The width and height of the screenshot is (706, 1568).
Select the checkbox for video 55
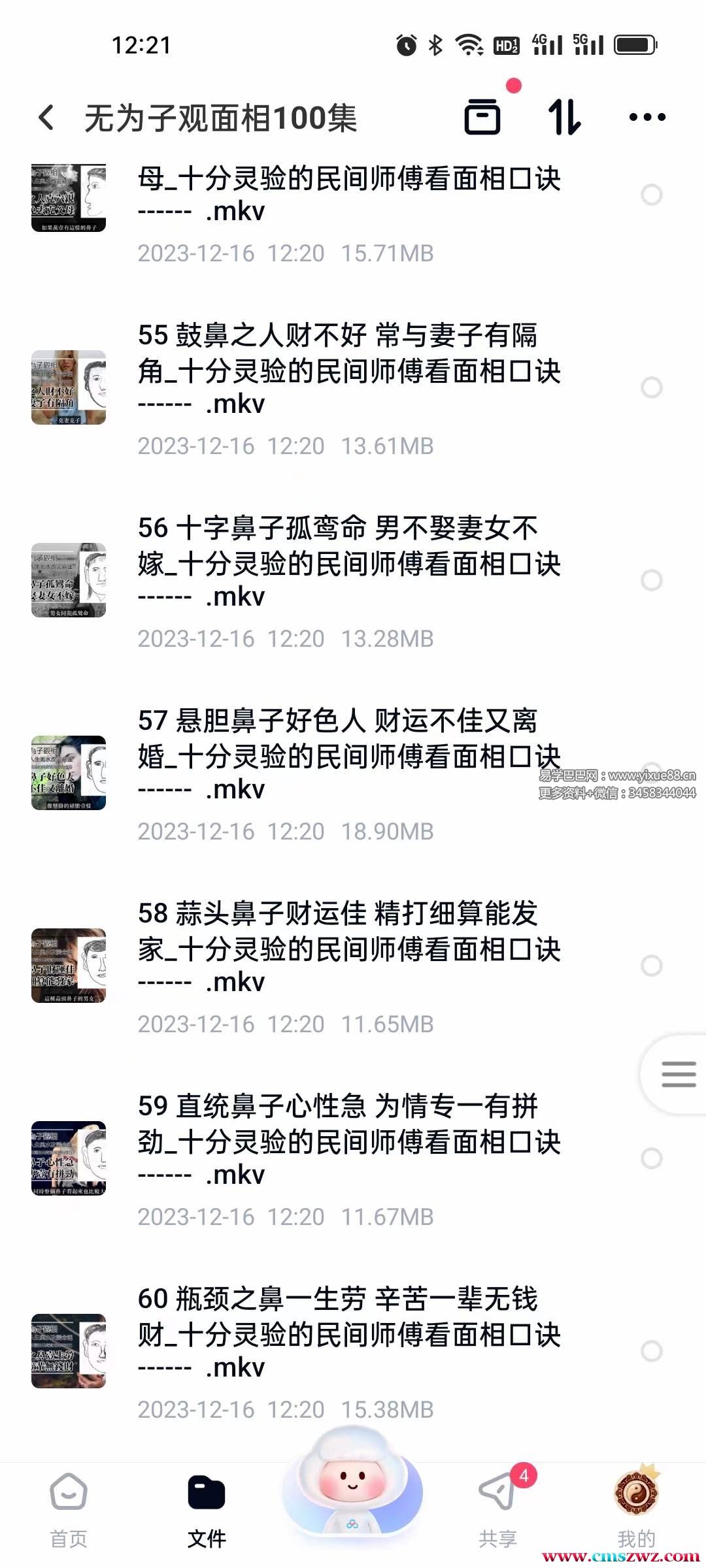pyautogui.click(x=652, y=387)
